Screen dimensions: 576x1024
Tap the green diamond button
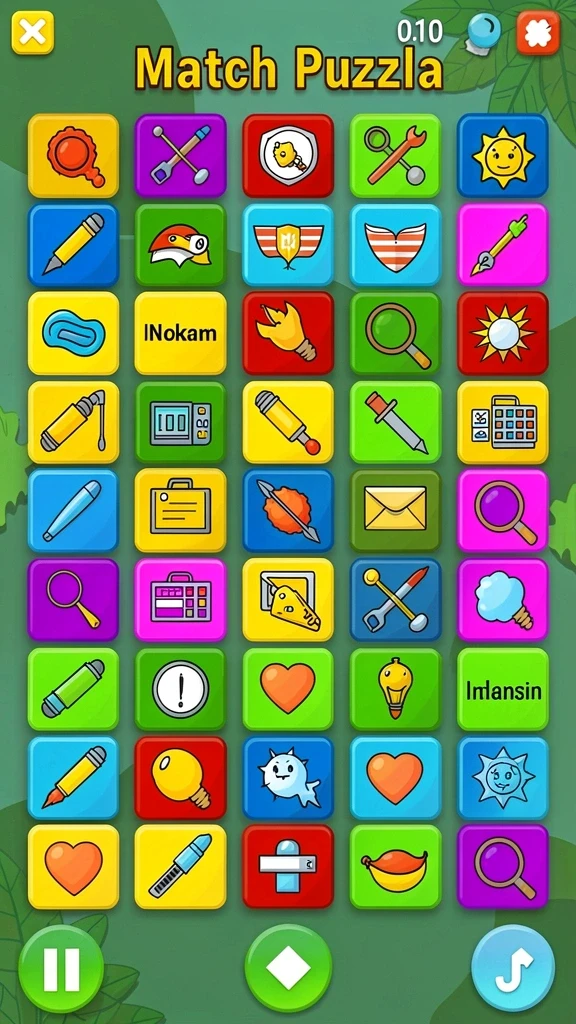288,968
